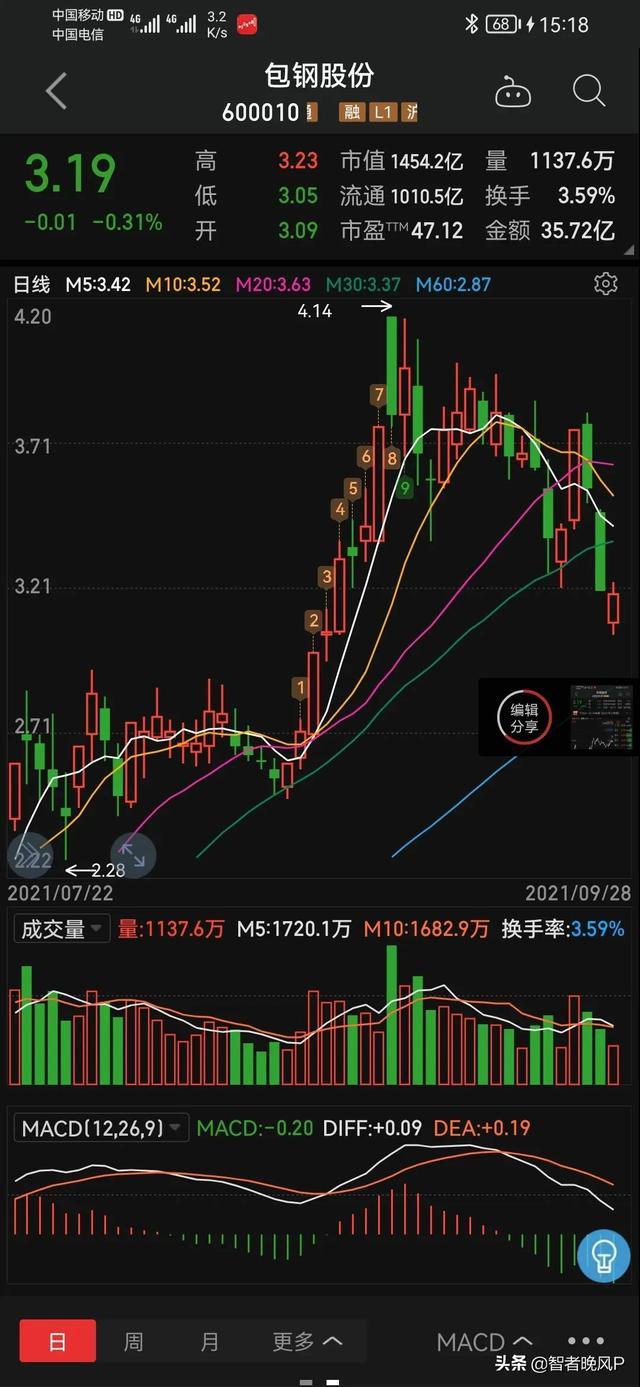Screen dimensions: 640x1387
Task: Tap the double-arrow chart shift button
Action: click(x=30, y=856)
